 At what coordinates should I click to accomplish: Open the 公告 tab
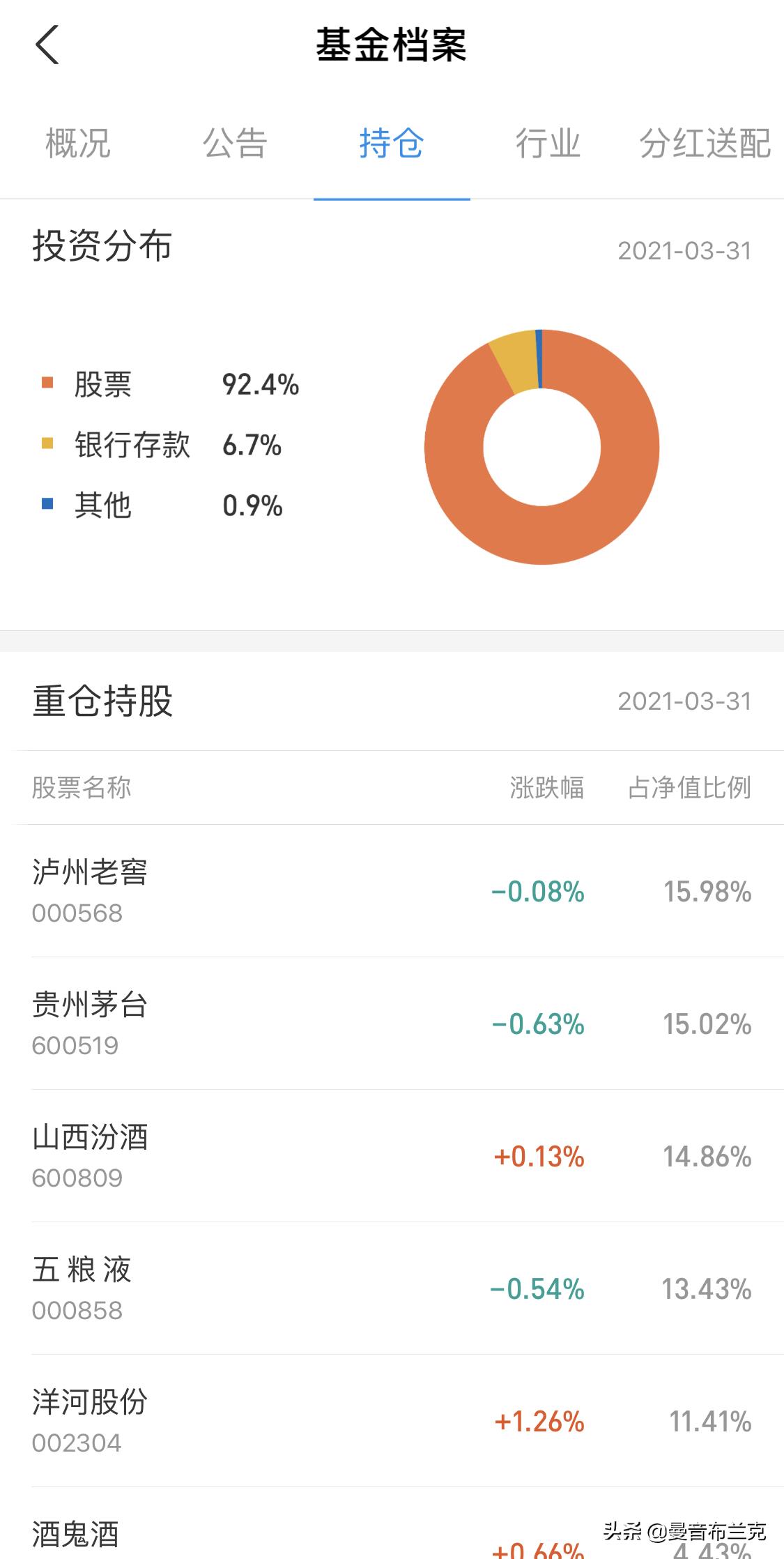pyautogui.click(x=235, y=144)
